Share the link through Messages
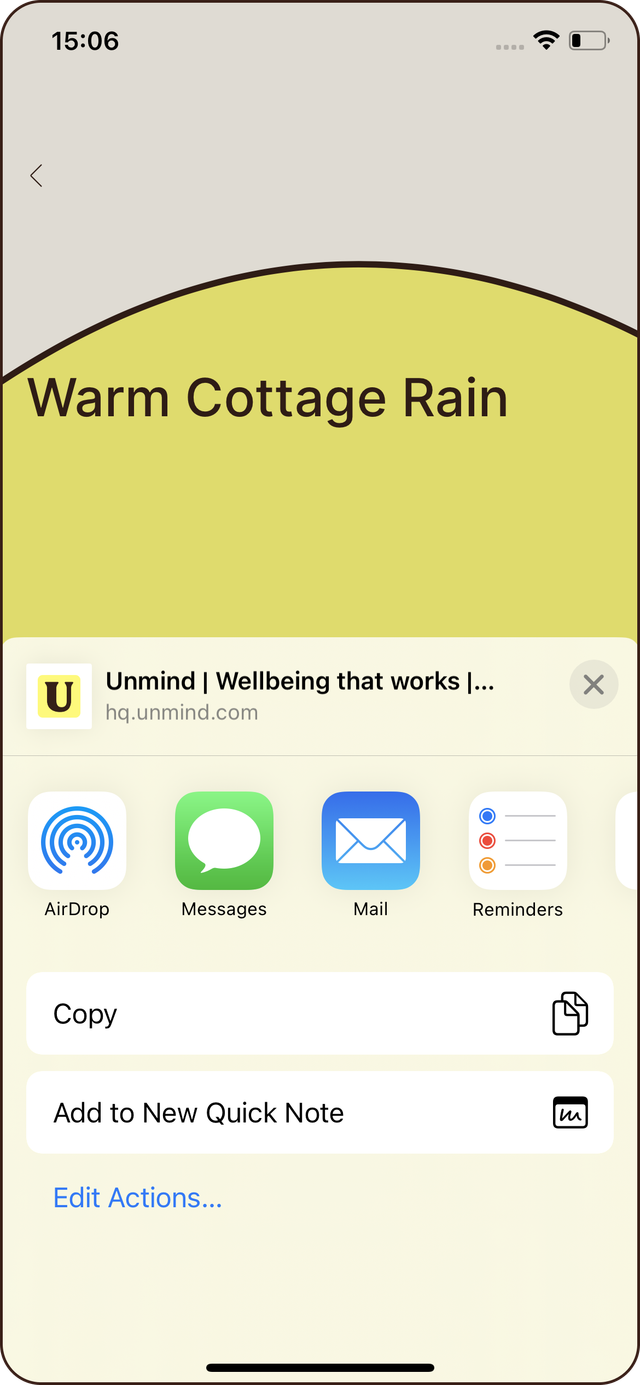This screenshot has height=1385, width=640. [224, 841]
